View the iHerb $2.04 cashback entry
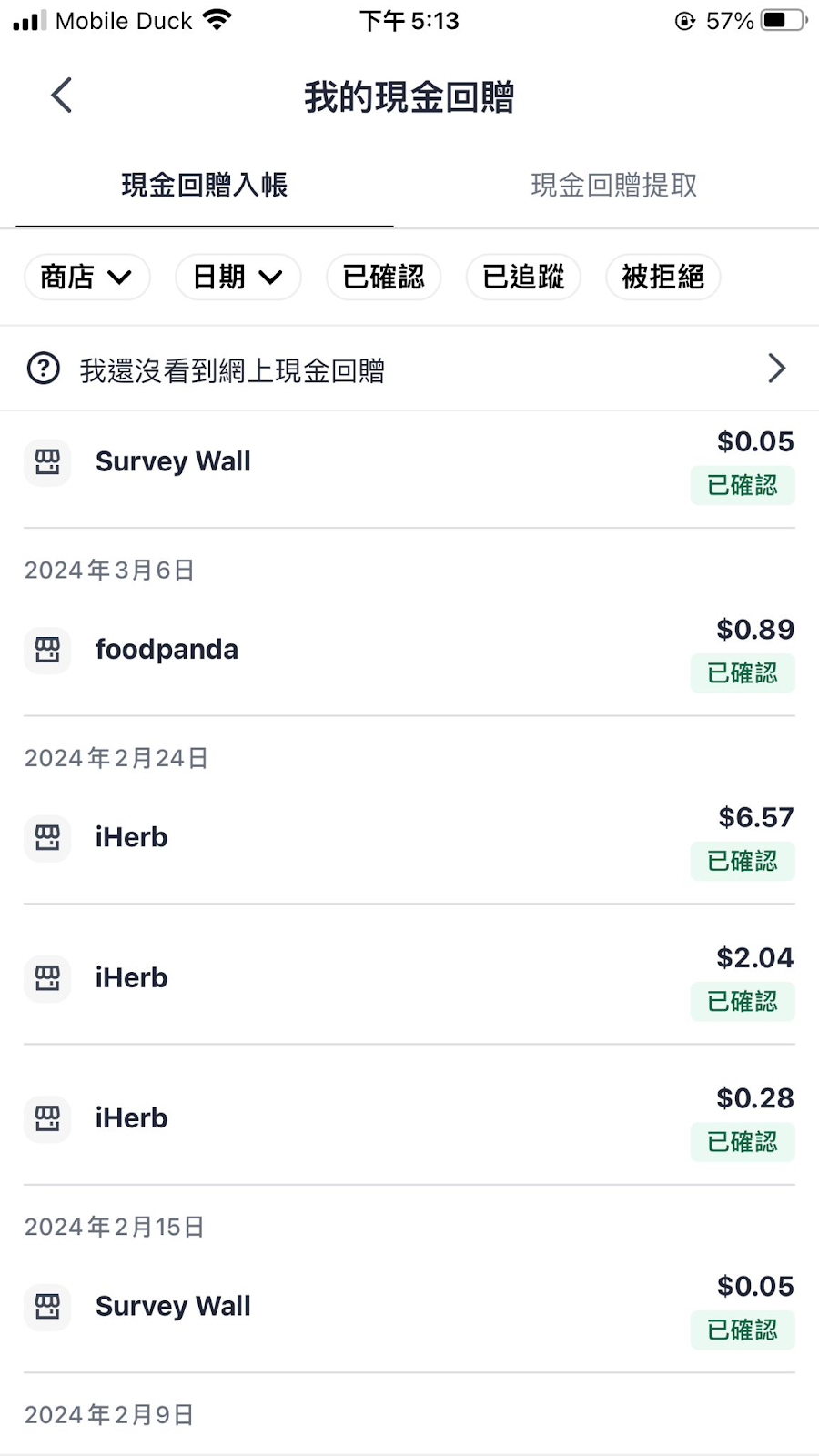This screenshot has width=819, height=1456. click(409, 978)
